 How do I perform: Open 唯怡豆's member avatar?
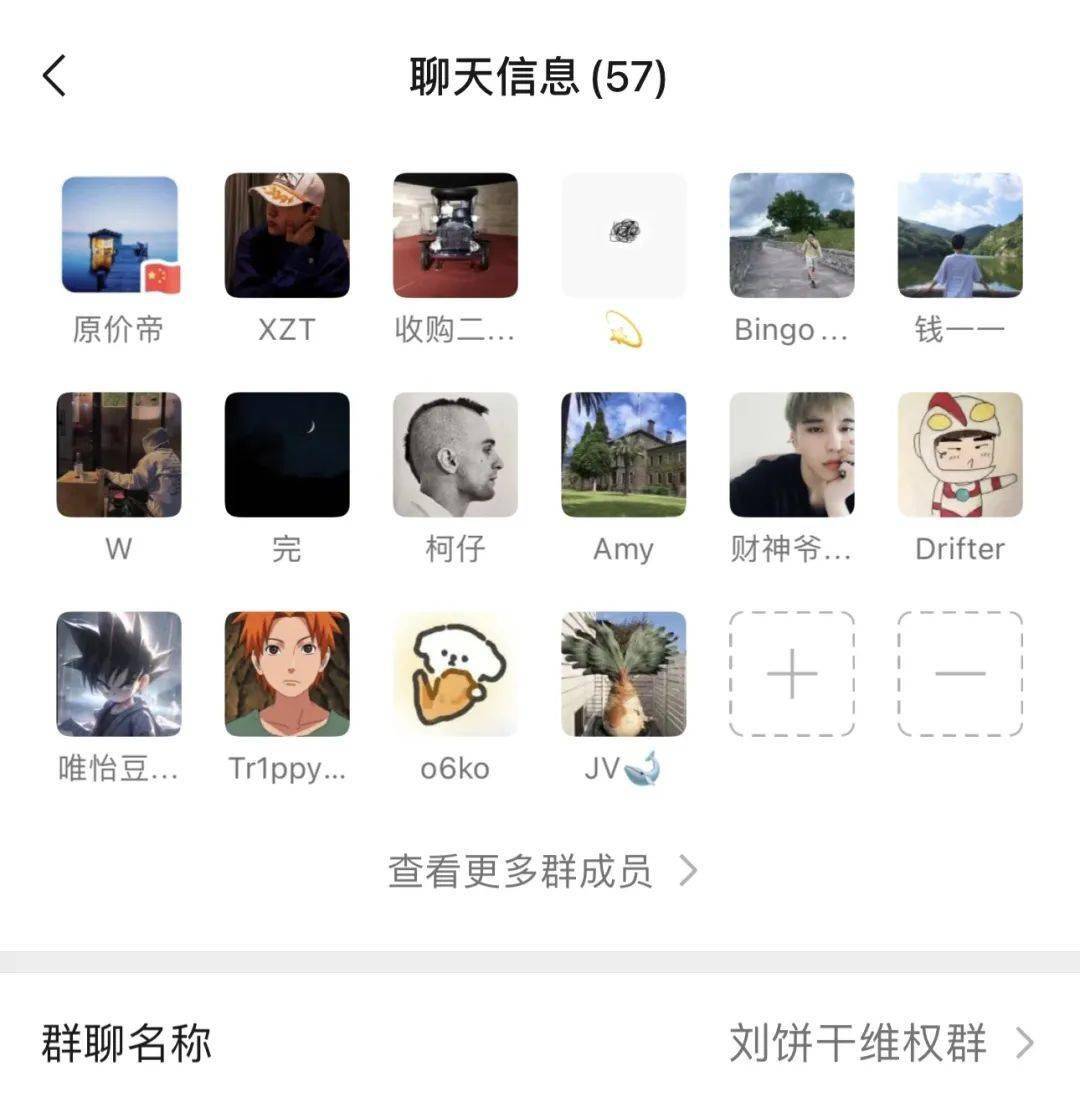[119, 674]
